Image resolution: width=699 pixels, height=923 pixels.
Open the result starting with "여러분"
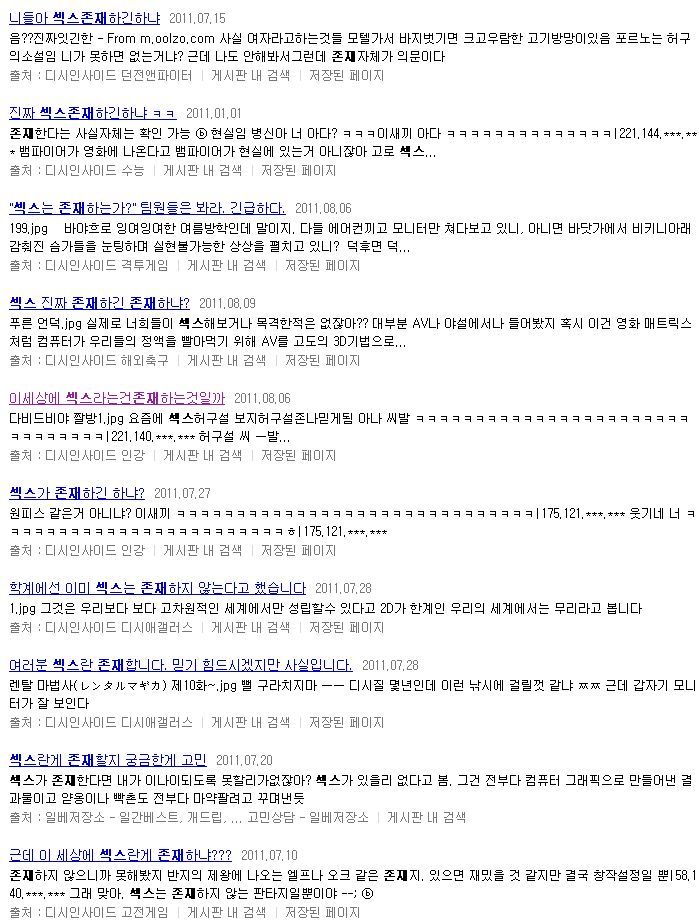coord(180,665)
